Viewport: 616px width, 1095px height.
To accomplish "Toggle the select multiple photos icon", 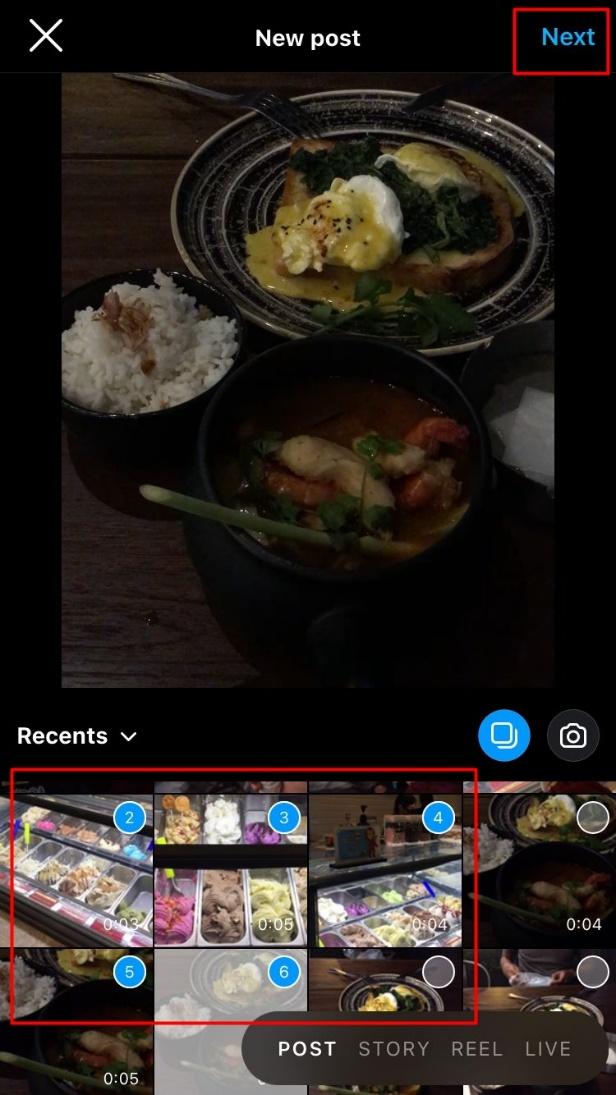I will click(x=504, y=735).
